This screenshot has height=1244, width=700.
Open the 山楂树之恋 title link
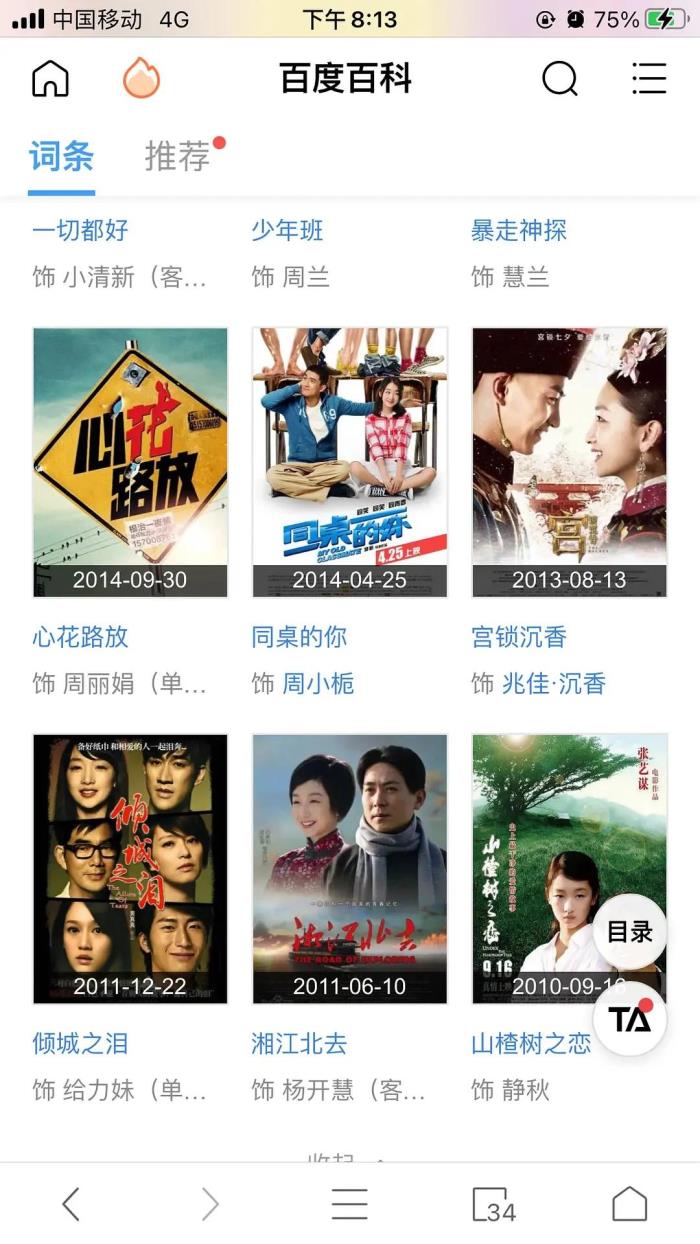click(x=530, y=1044)
